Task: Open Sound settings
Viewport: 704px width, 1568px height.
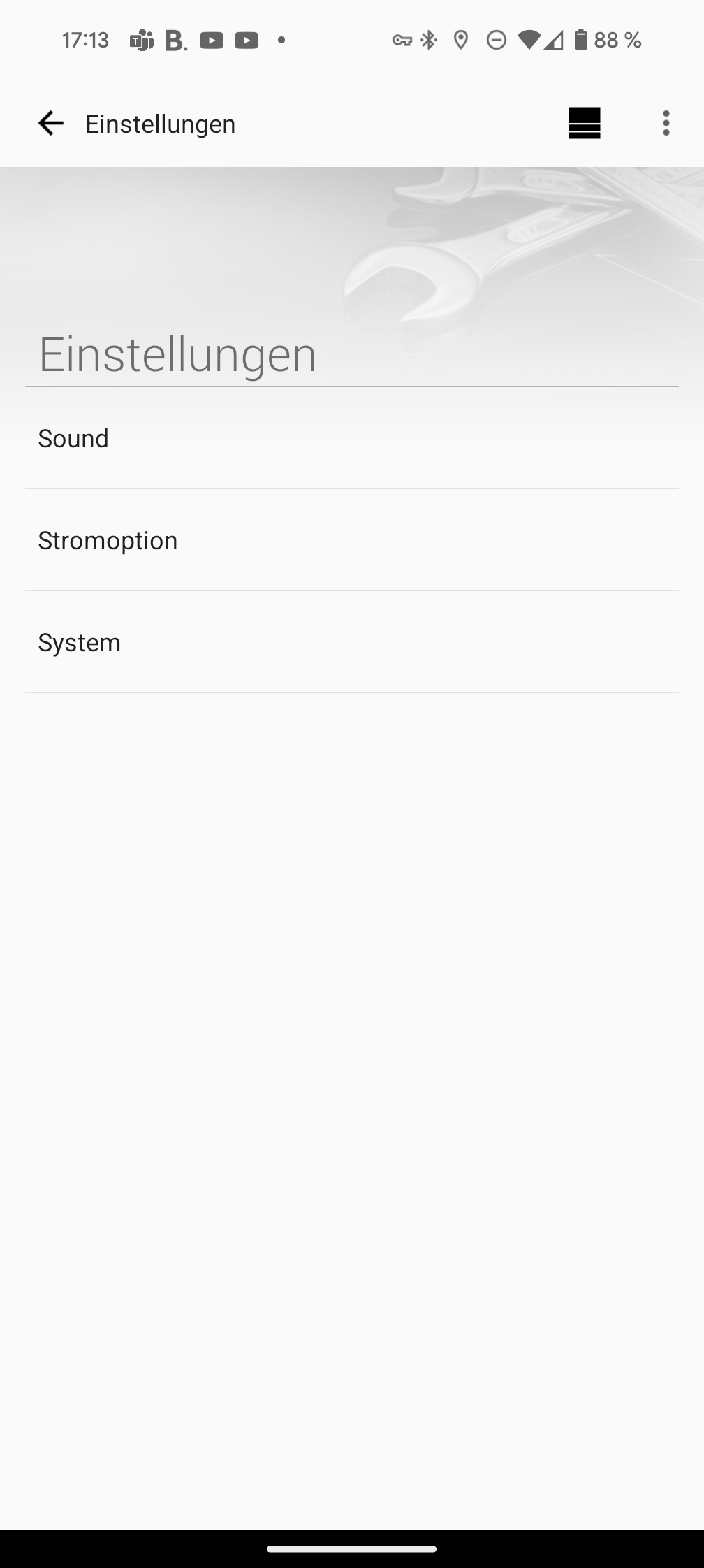Action: pos(352,439)
